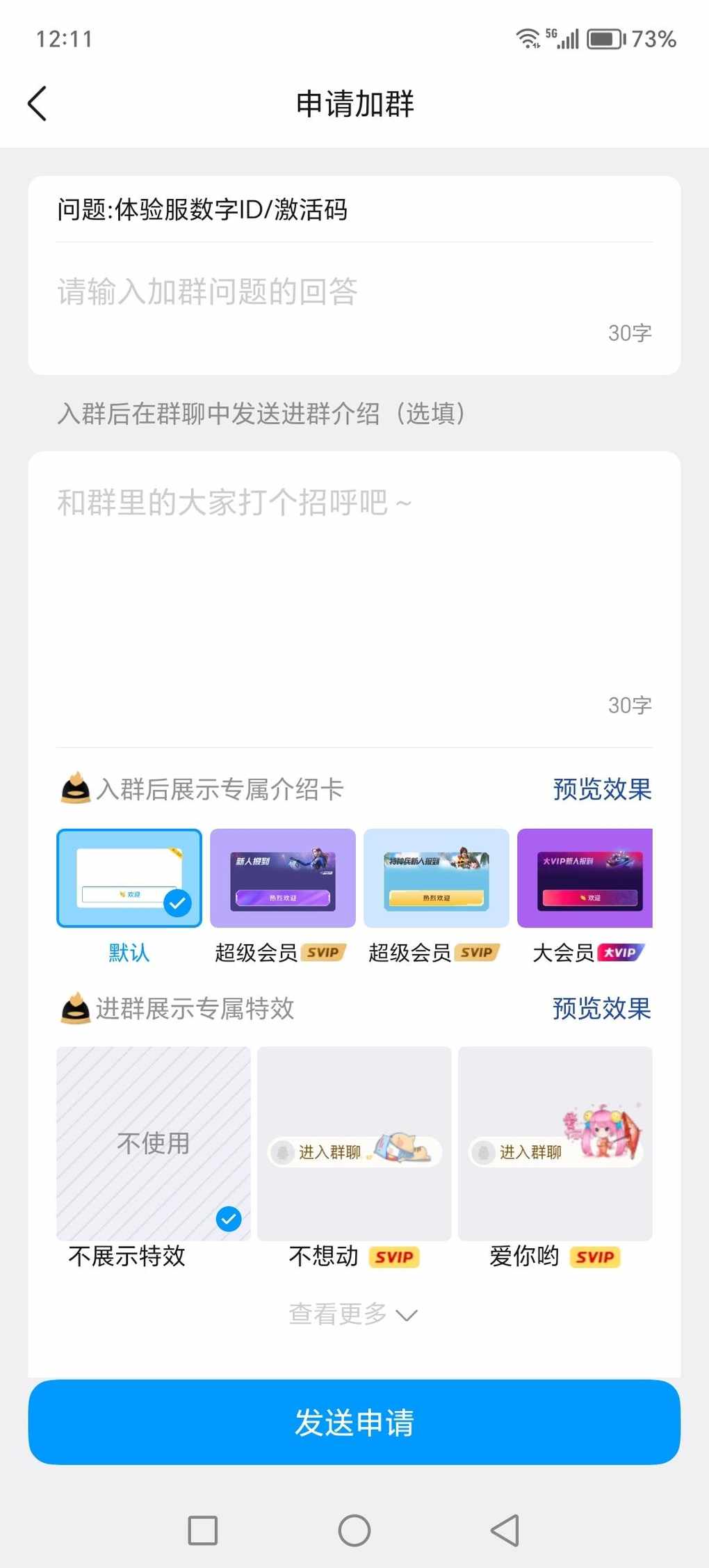Image resolution: width=709 pixels, height=1568 pixels.
Task: Expand 查看更多 to see more effects
Action: pos(353,1314)
